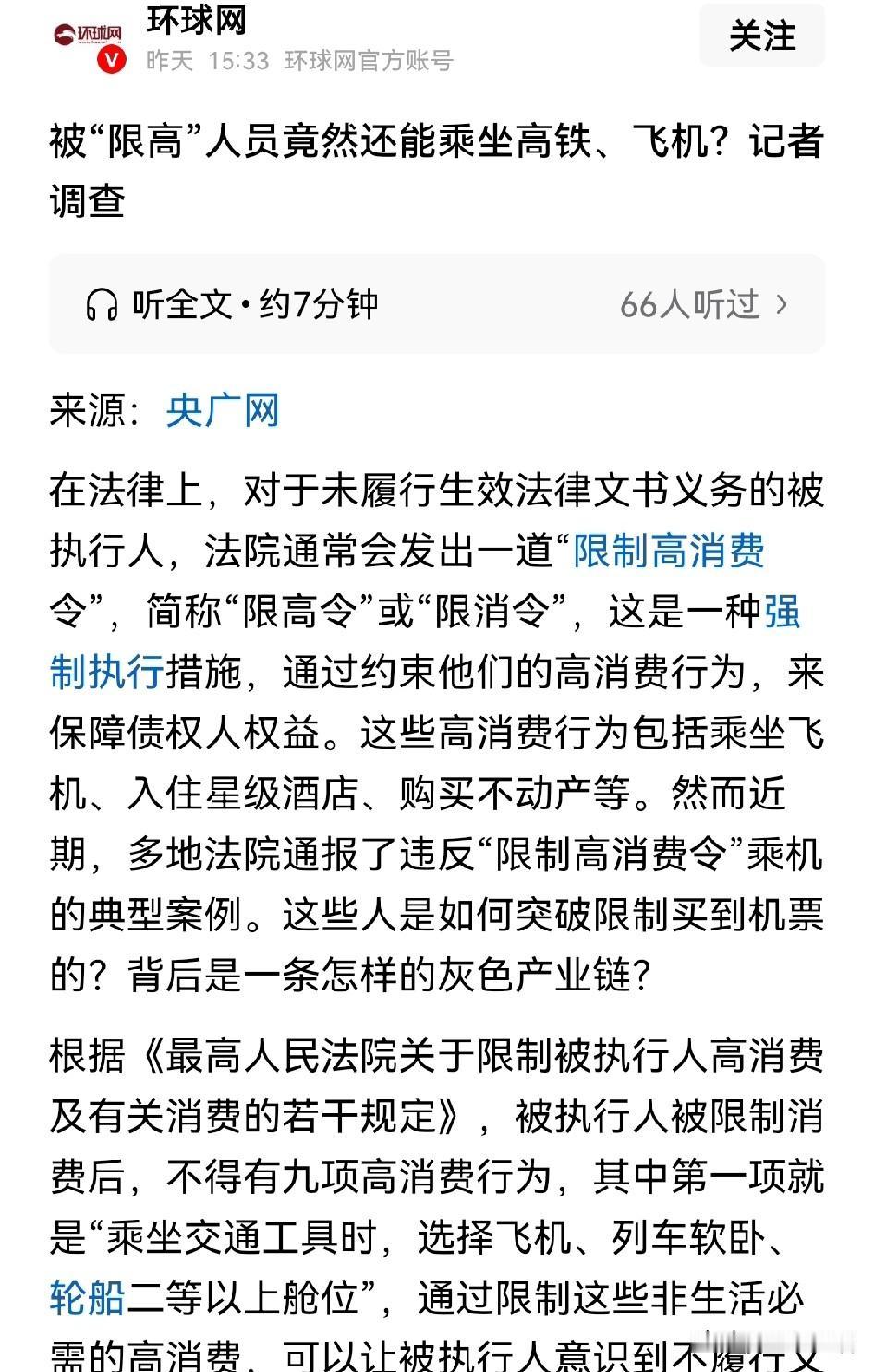Click the 关注 follow button
Viewport: 874px width, 1372px height.
click(762, 36)
